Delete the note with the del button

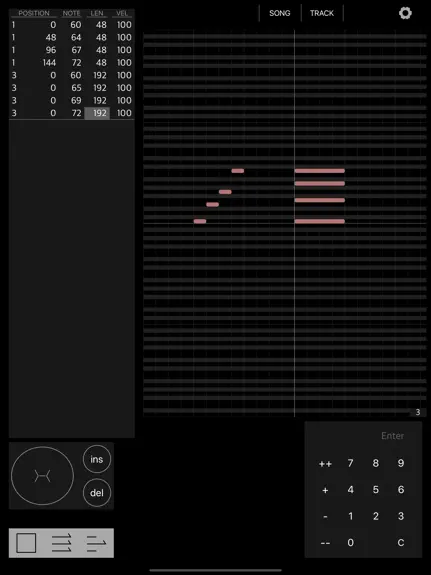pos(97,492)
